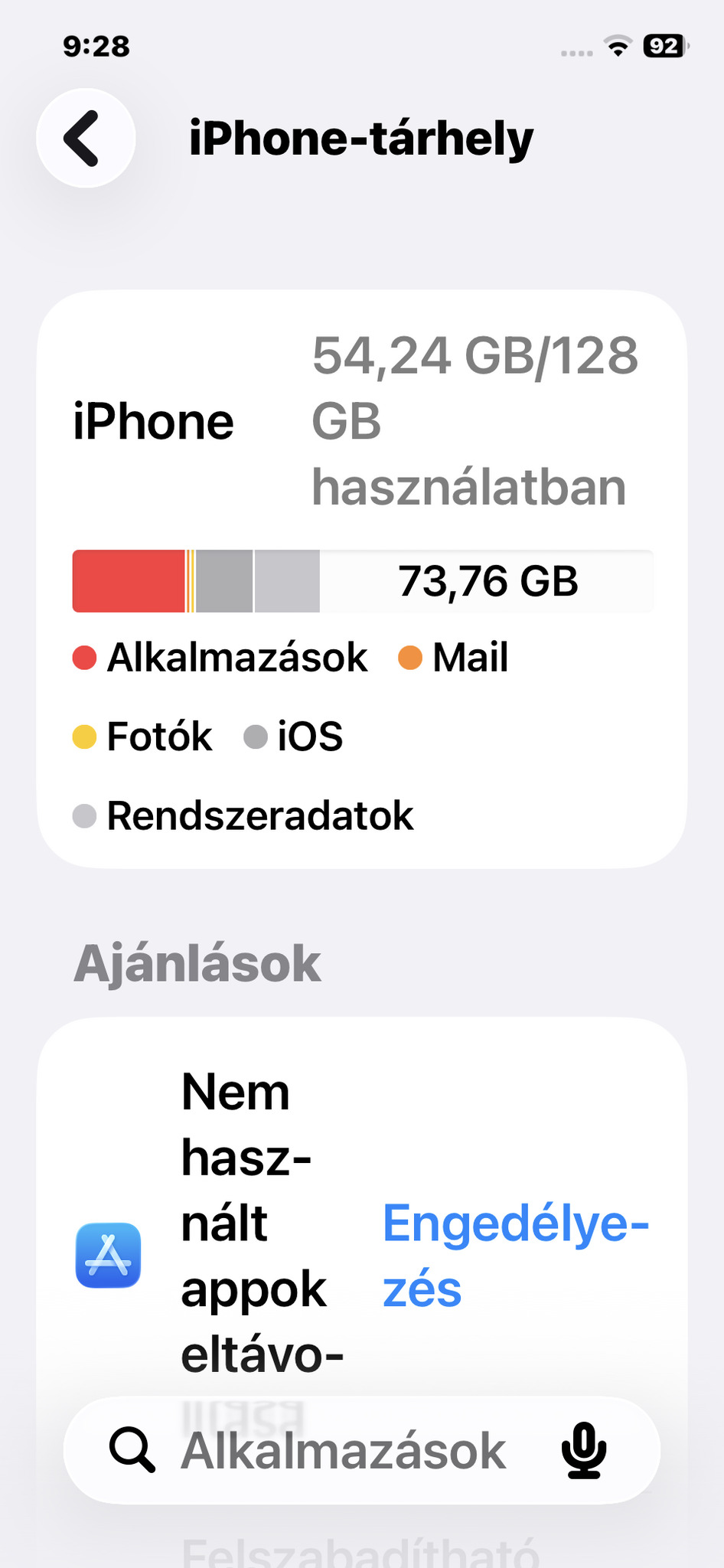Start voice search with the microphone
The image size is (724, 1568).
tap(584, 1451)
